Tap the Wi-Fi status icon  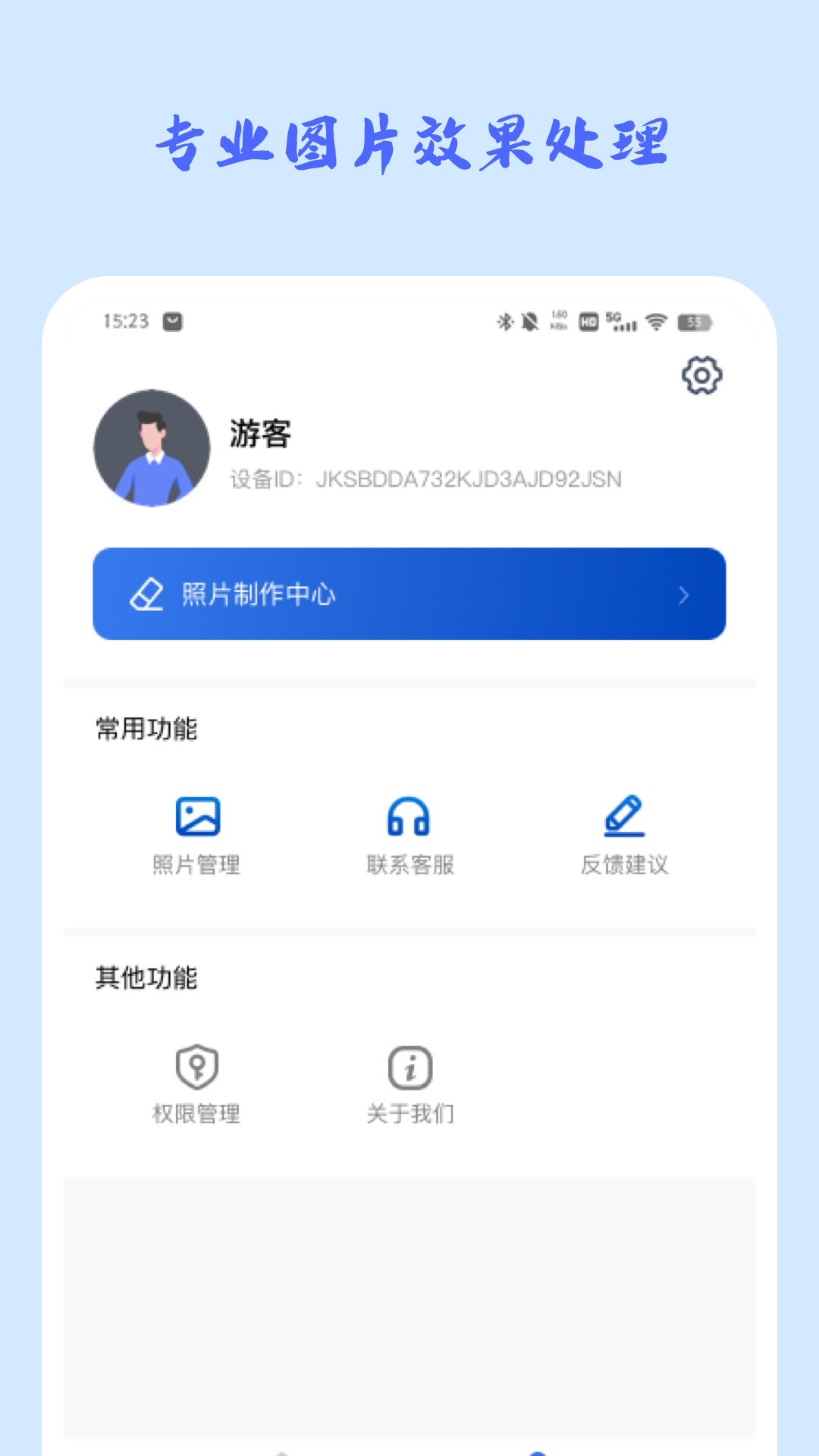point(657,322)
